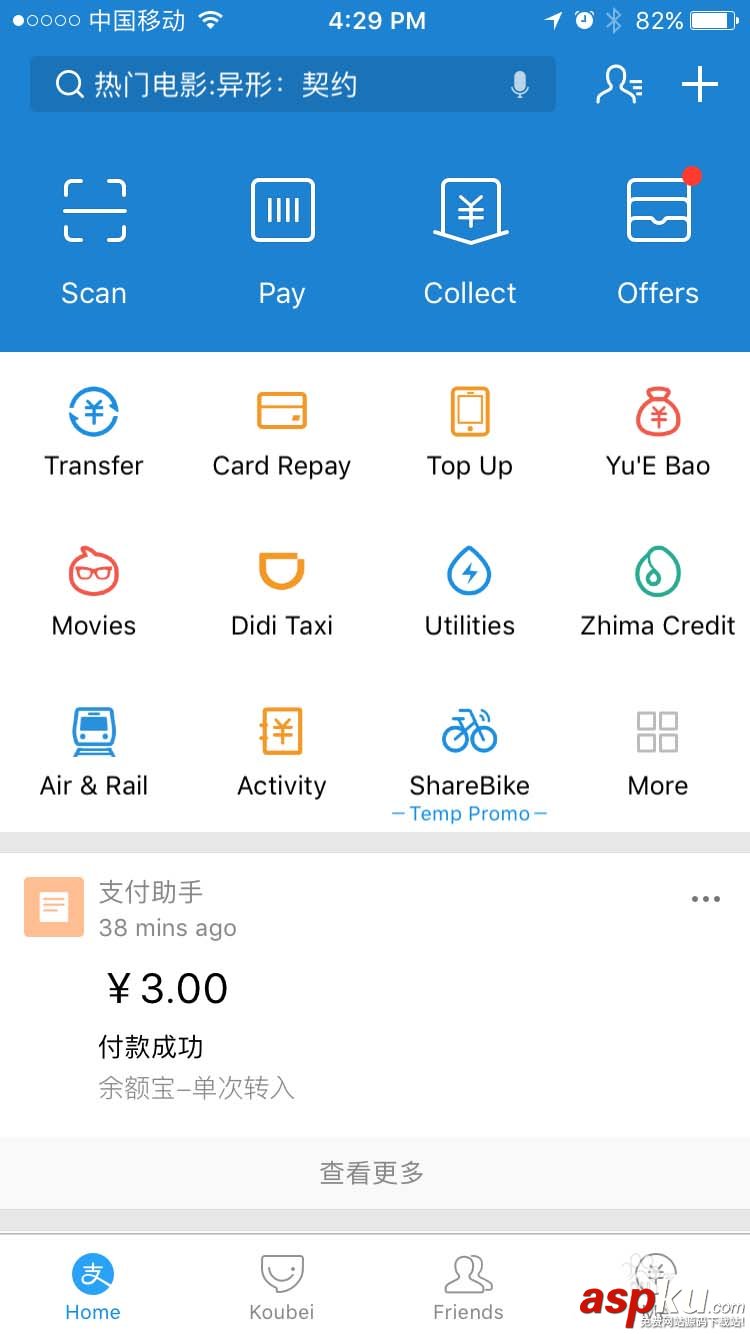Tap 查看更多 to view more
This screenshot has height=1334, width=750.
pyautogui.click(x=372, y=1172)
